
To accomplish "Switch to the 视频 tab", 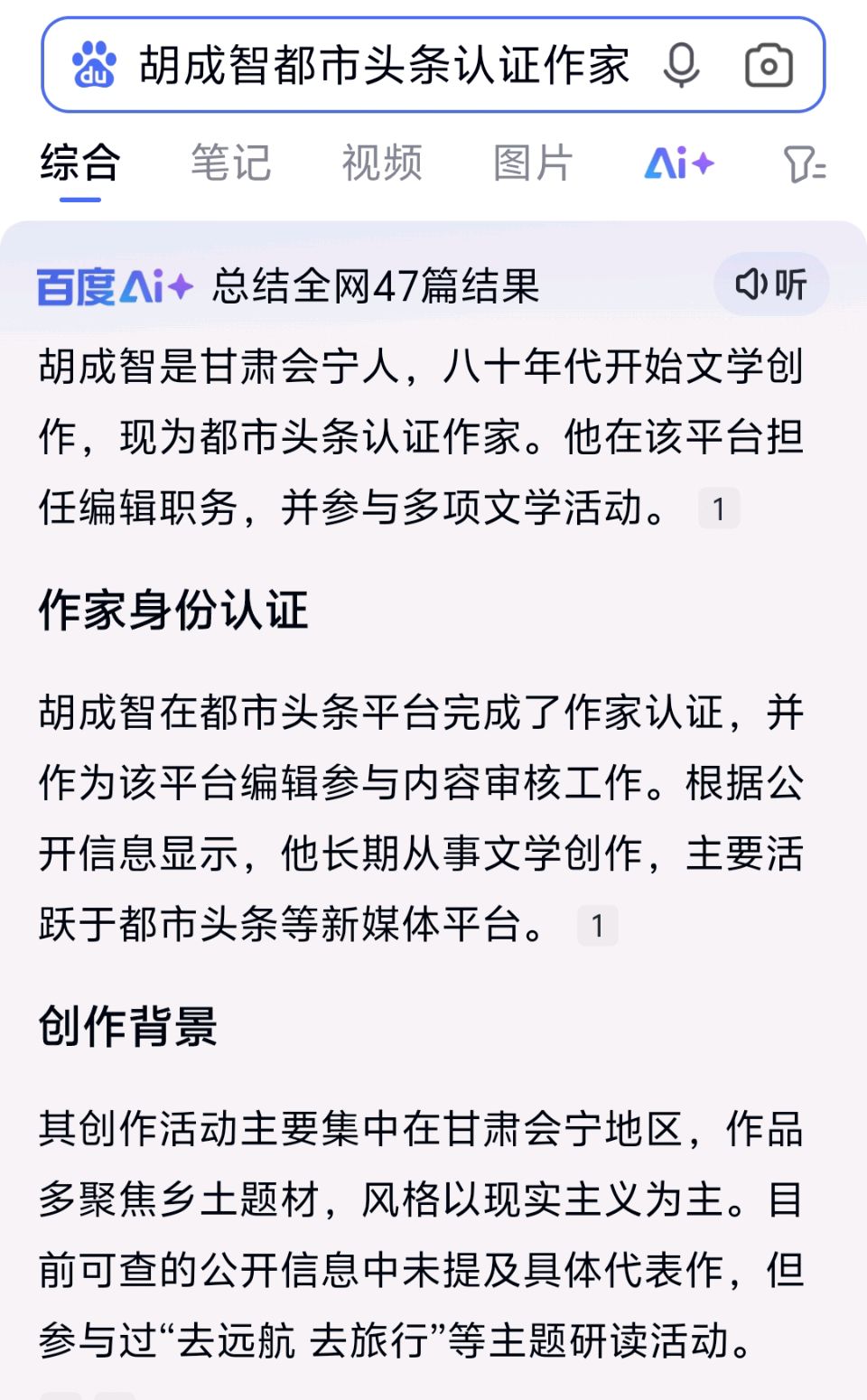I will click(x=382, y=163).
